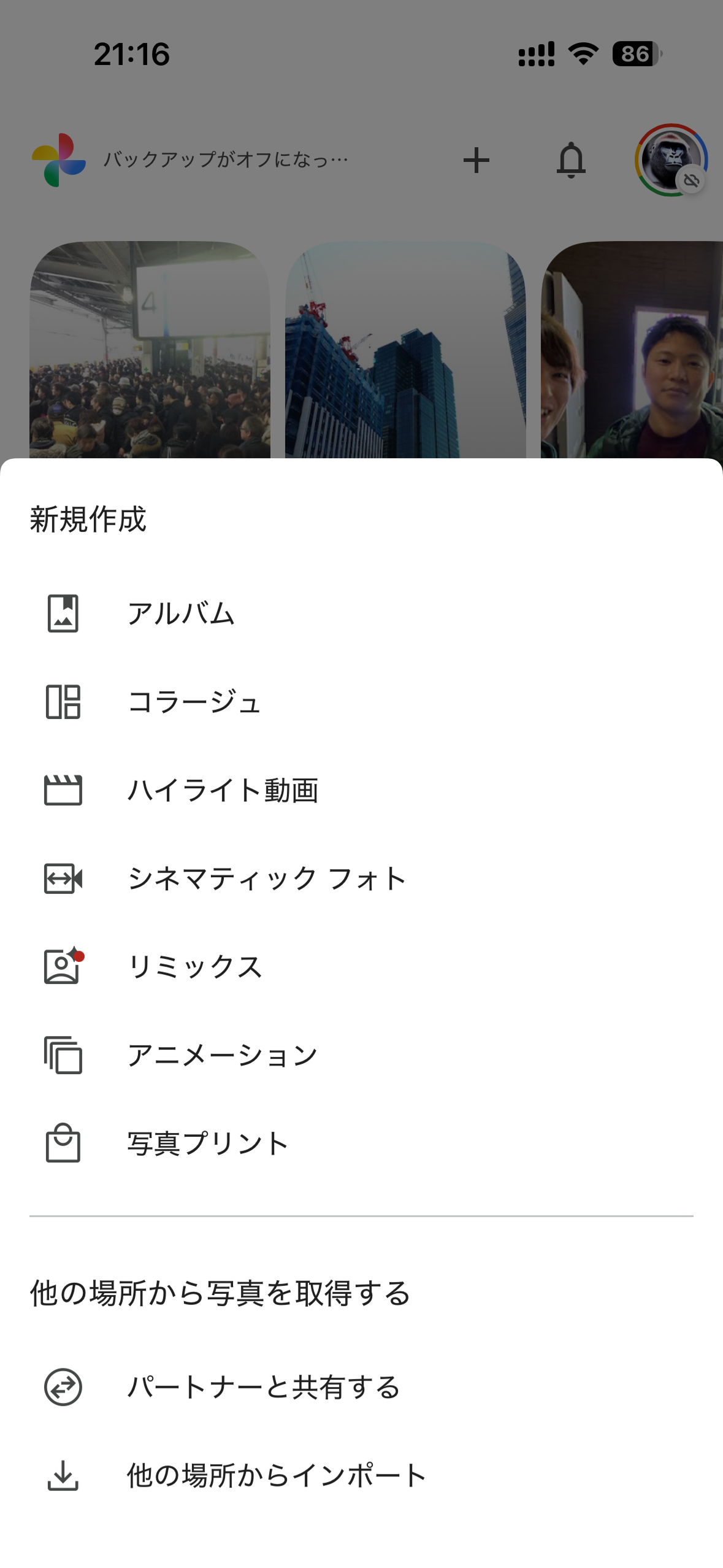Open notifications with the bell icon
The width and height of the screenshot is (723, 1568).
tap(572, 160)
